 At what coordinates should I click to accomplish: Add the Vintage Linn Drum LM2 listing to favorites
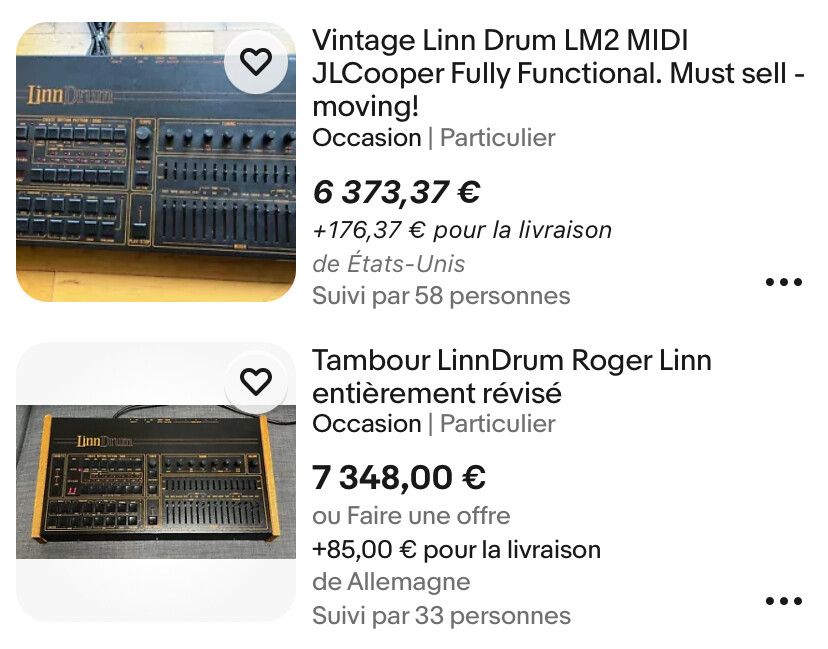point(257,62)
